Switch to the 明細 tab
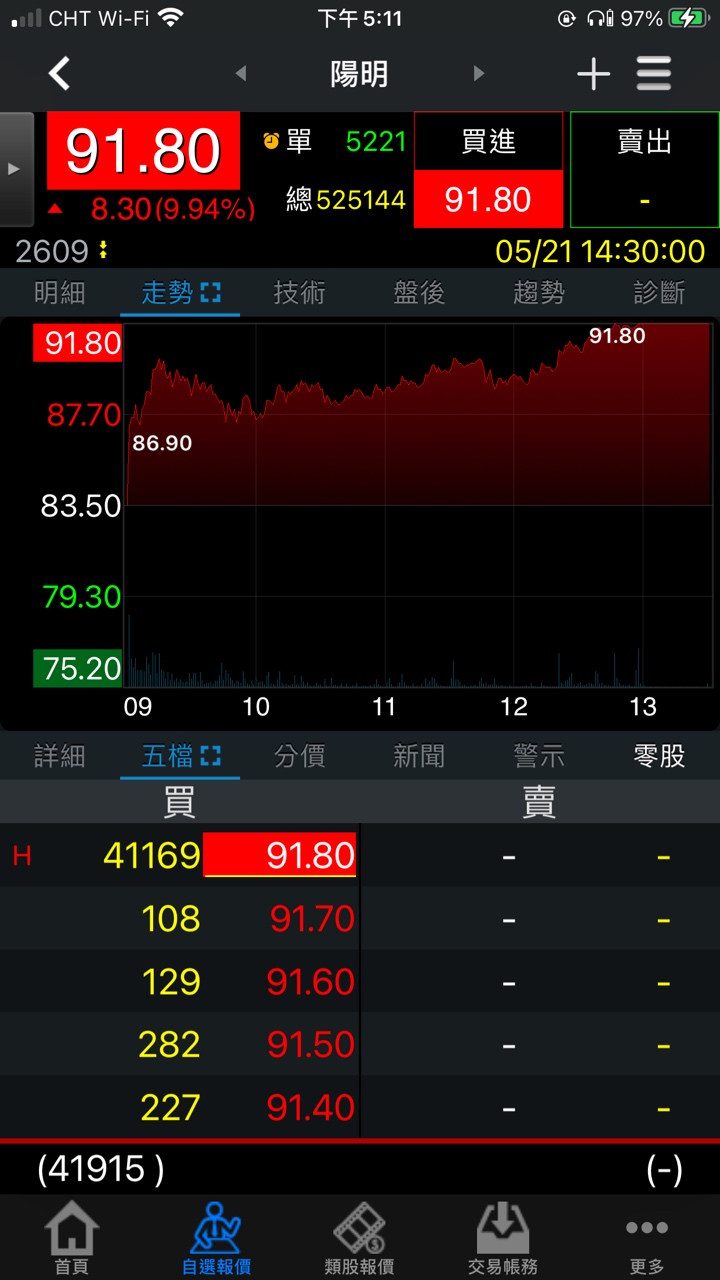720x1280 pixels. 60,292
